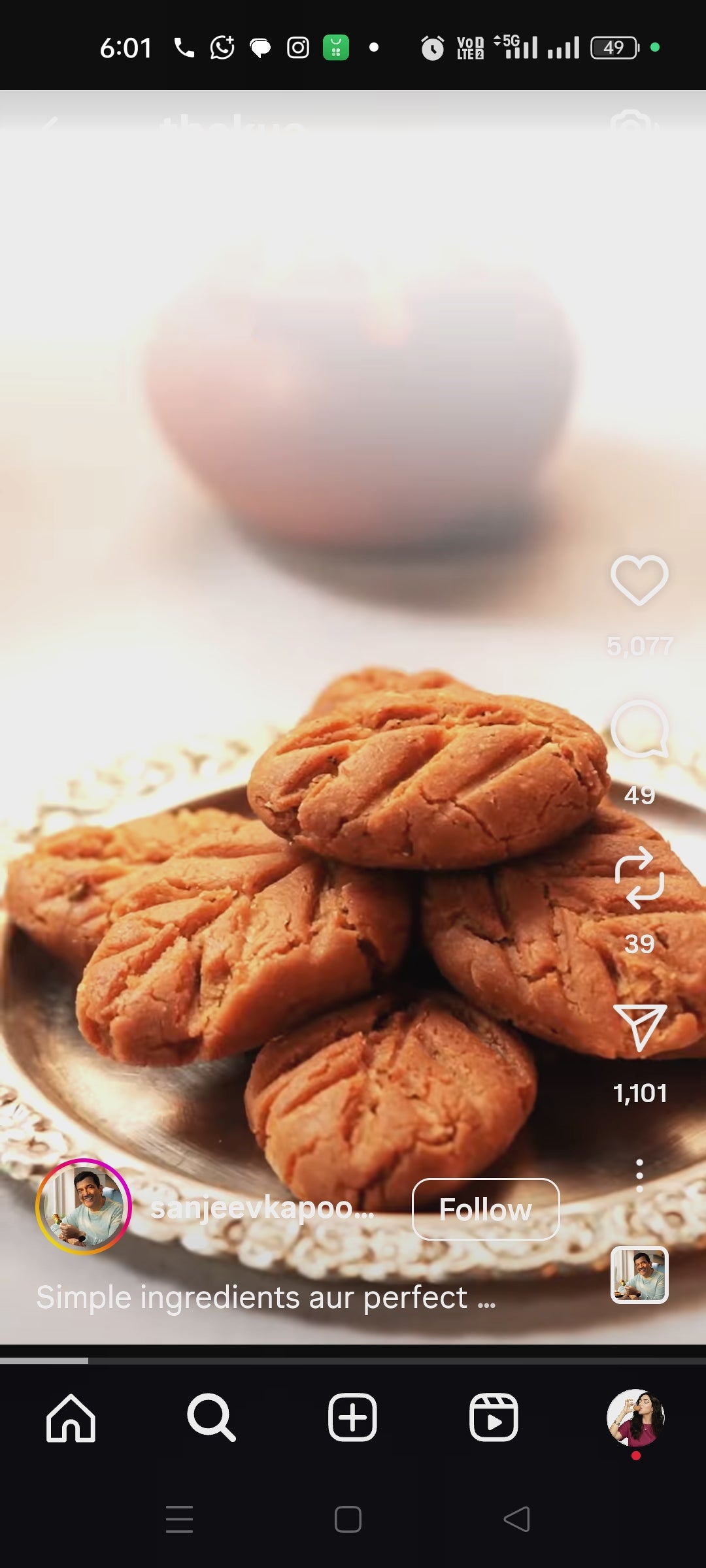Go to the Home tab
The height and width of the screenshot is (1568, 706).
point(71,1418)
